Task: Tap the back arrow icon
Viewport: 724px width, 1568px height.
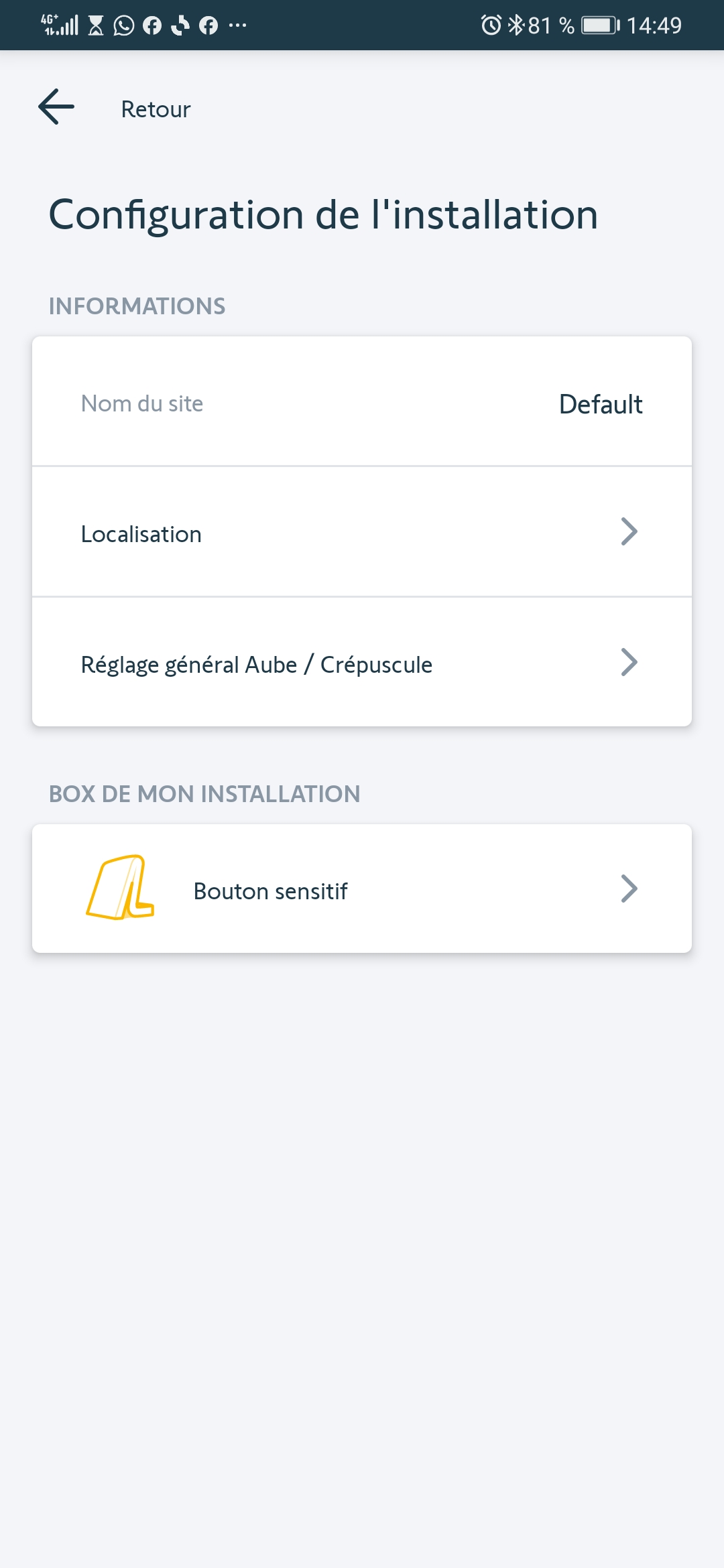Action: [56, 107]
